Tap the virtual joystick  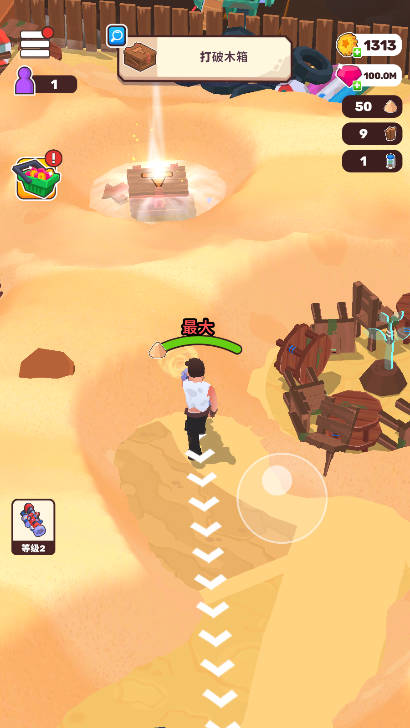point(282,498)
